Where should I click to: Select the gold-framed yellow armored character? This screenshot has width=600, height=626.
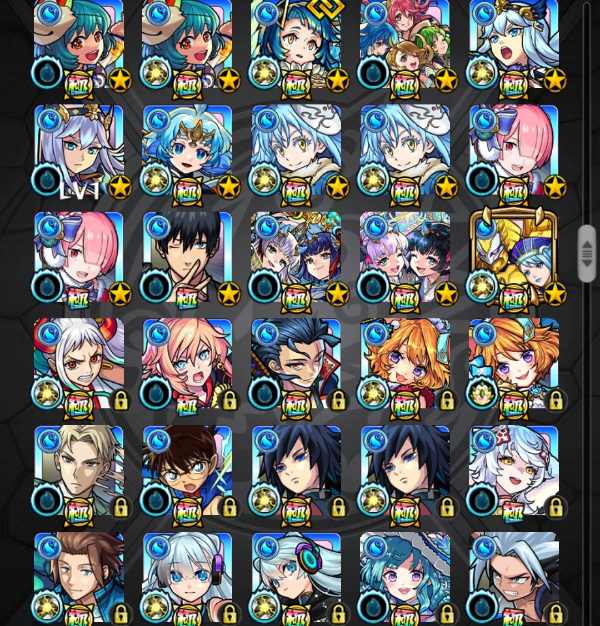click(x=514, y=258)
